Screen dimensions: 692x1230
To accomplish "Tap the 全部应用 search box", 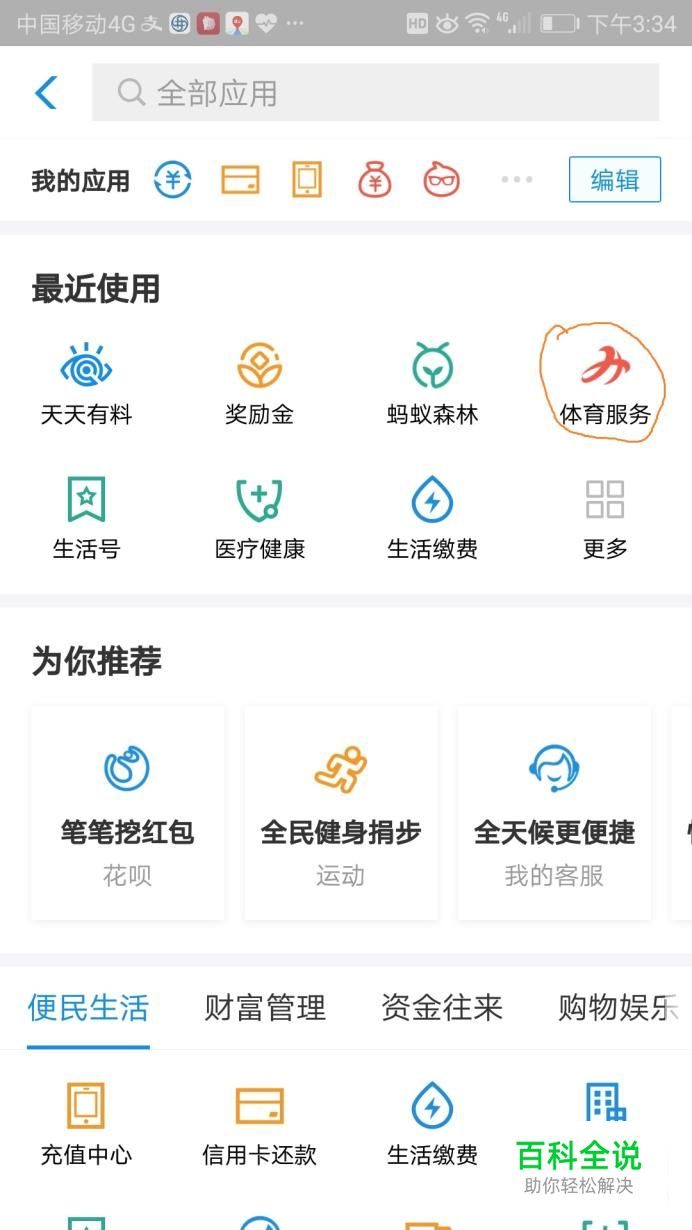I will 375,93.
